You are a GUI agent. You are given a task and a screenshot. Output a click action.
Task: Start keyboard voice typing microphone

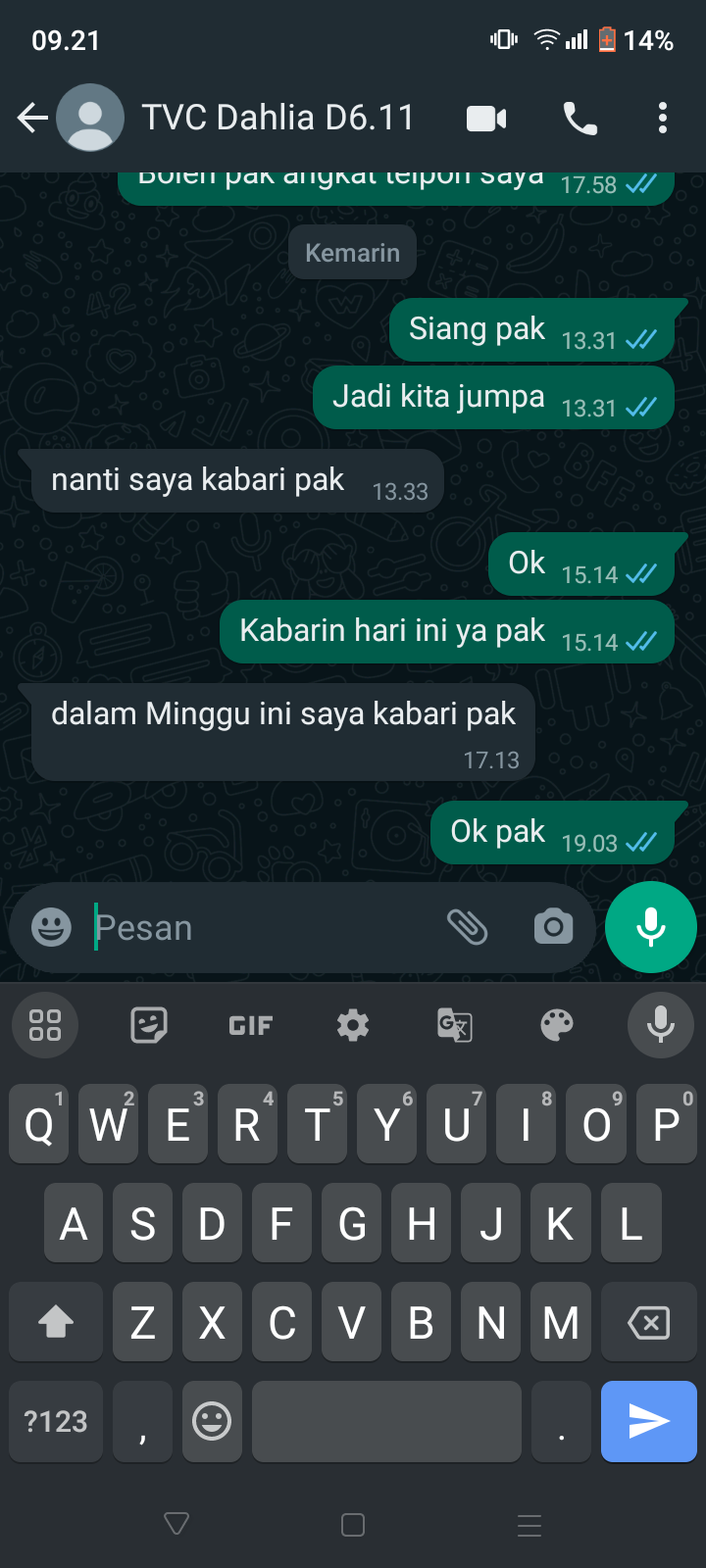(660, 1025)
